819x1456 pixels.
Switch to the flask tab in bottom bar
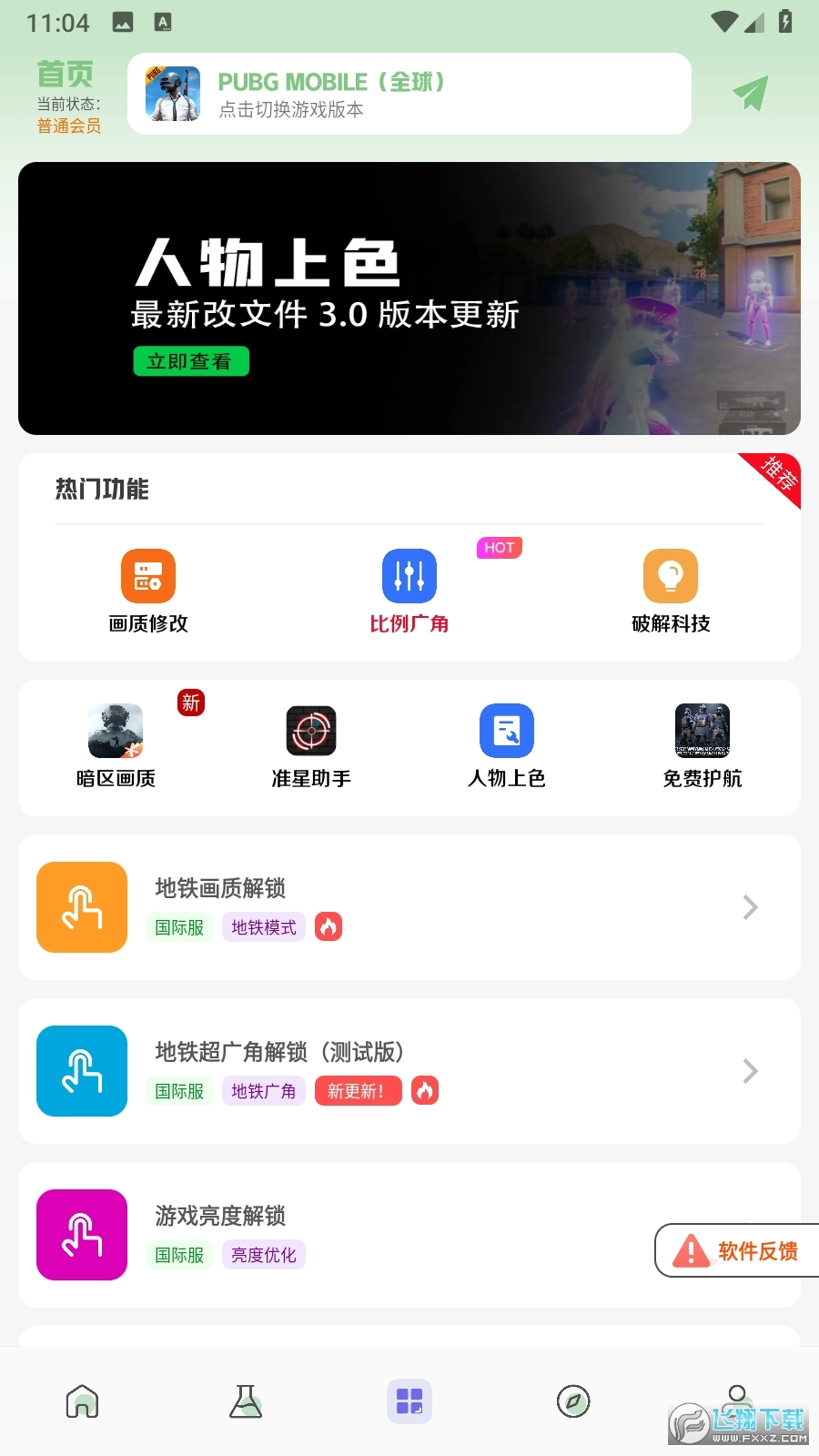246,1401
